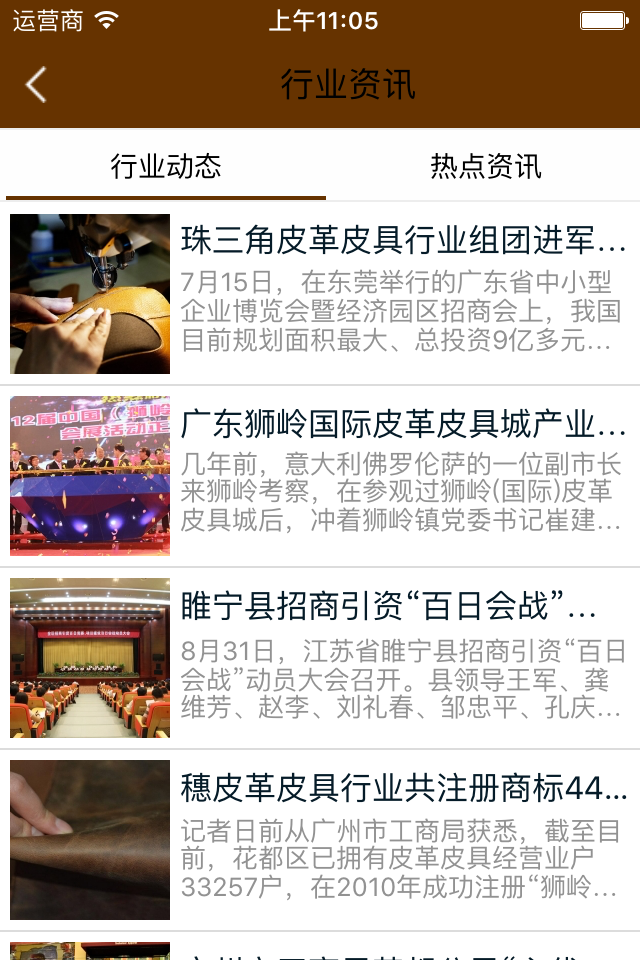Switch to the 热点资讯 tab

[x=485, y=166]
